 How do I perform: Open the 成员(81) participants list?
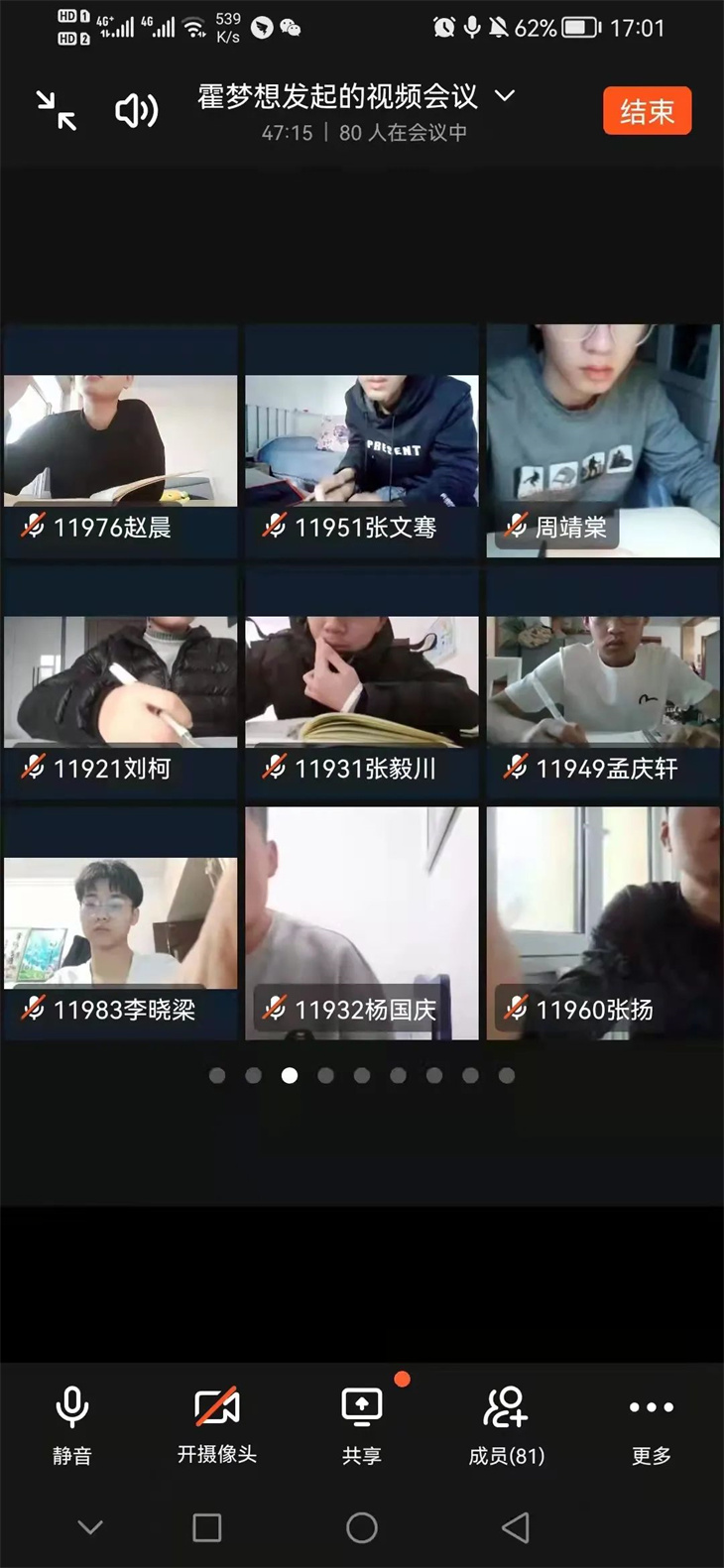pos(506,1424)
